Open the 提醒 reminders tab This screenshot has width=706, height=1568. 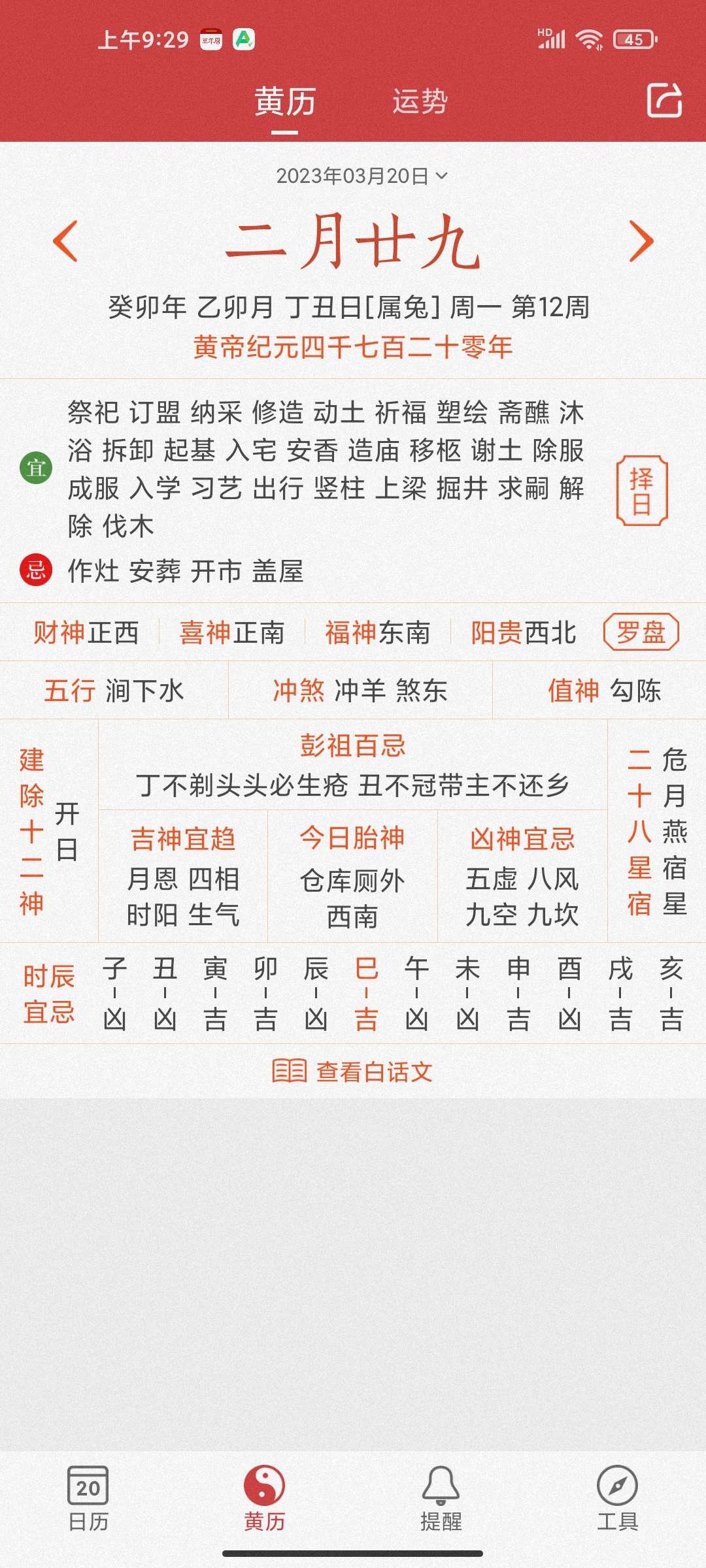(x=441, y=1497)
